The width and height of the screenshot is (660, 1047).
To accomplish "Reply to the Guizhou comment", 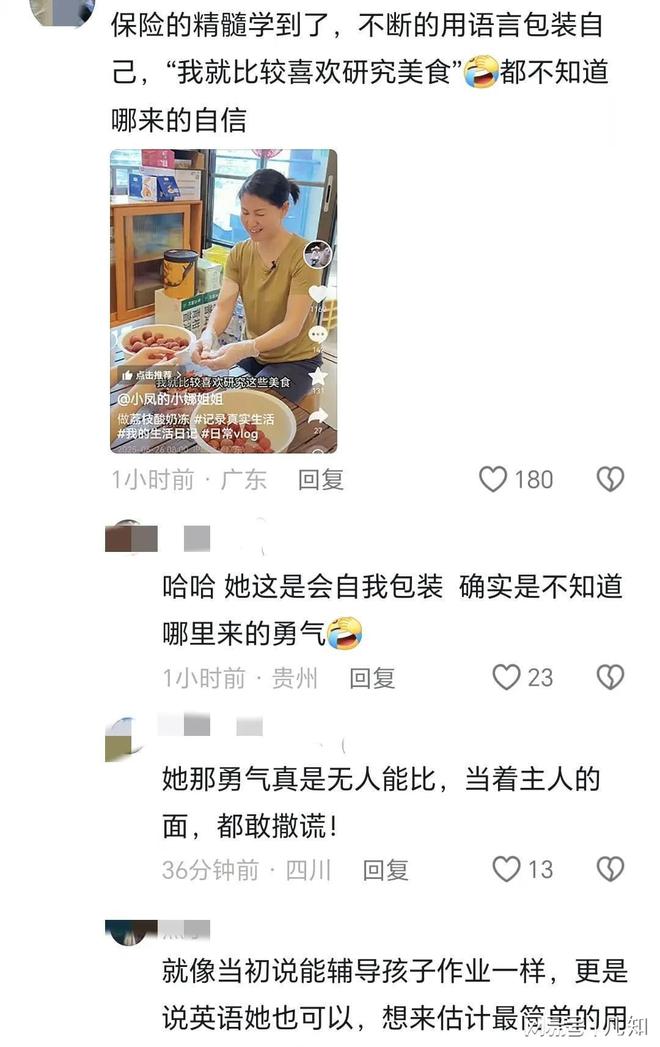I will click(x=372, y=678).
